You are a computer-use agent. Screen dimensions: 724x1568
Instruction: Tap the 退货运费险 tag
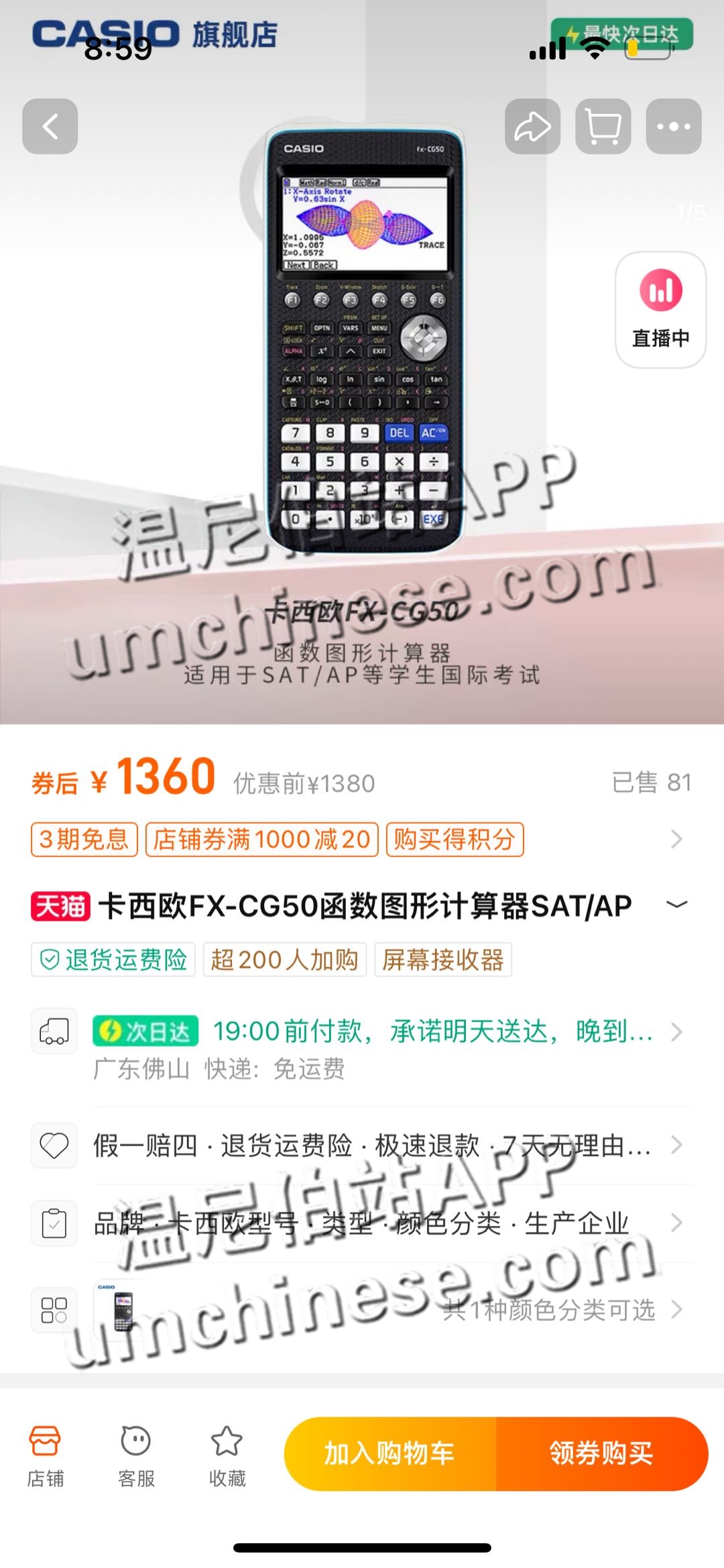coord(113,960)
